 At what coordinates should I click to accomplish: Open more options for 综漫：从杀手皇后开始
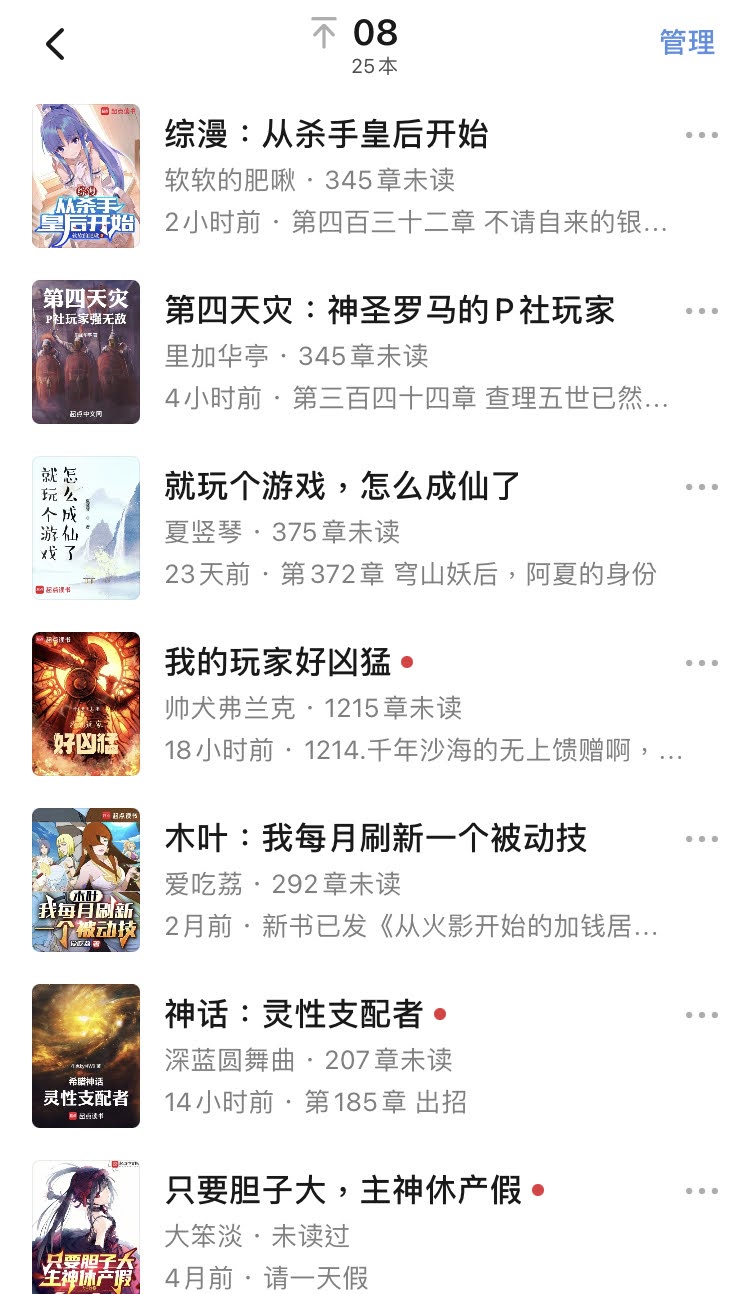pos(702,135)
